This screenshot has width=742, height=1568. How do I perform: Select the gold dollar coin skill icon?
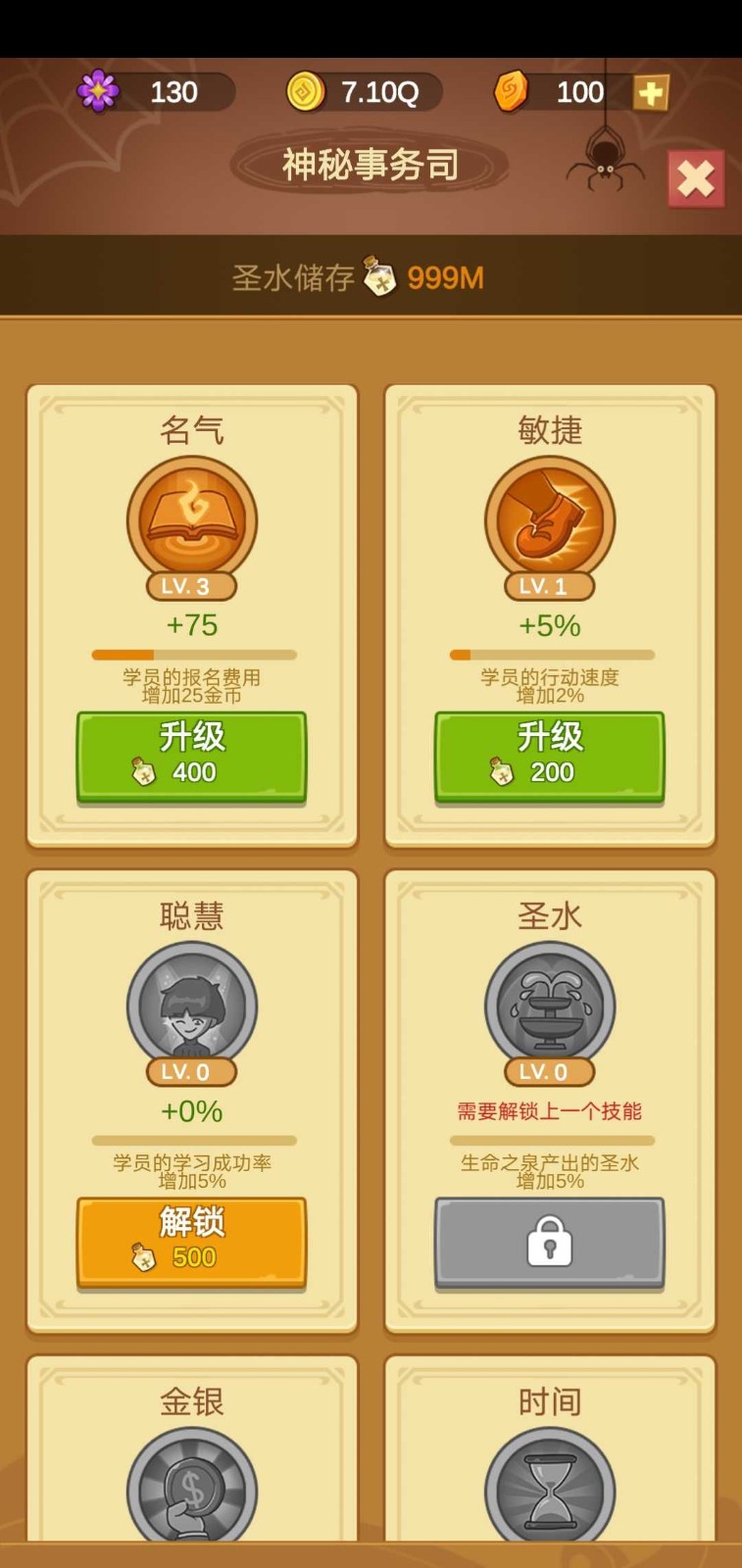click(x=192, y=1490)
